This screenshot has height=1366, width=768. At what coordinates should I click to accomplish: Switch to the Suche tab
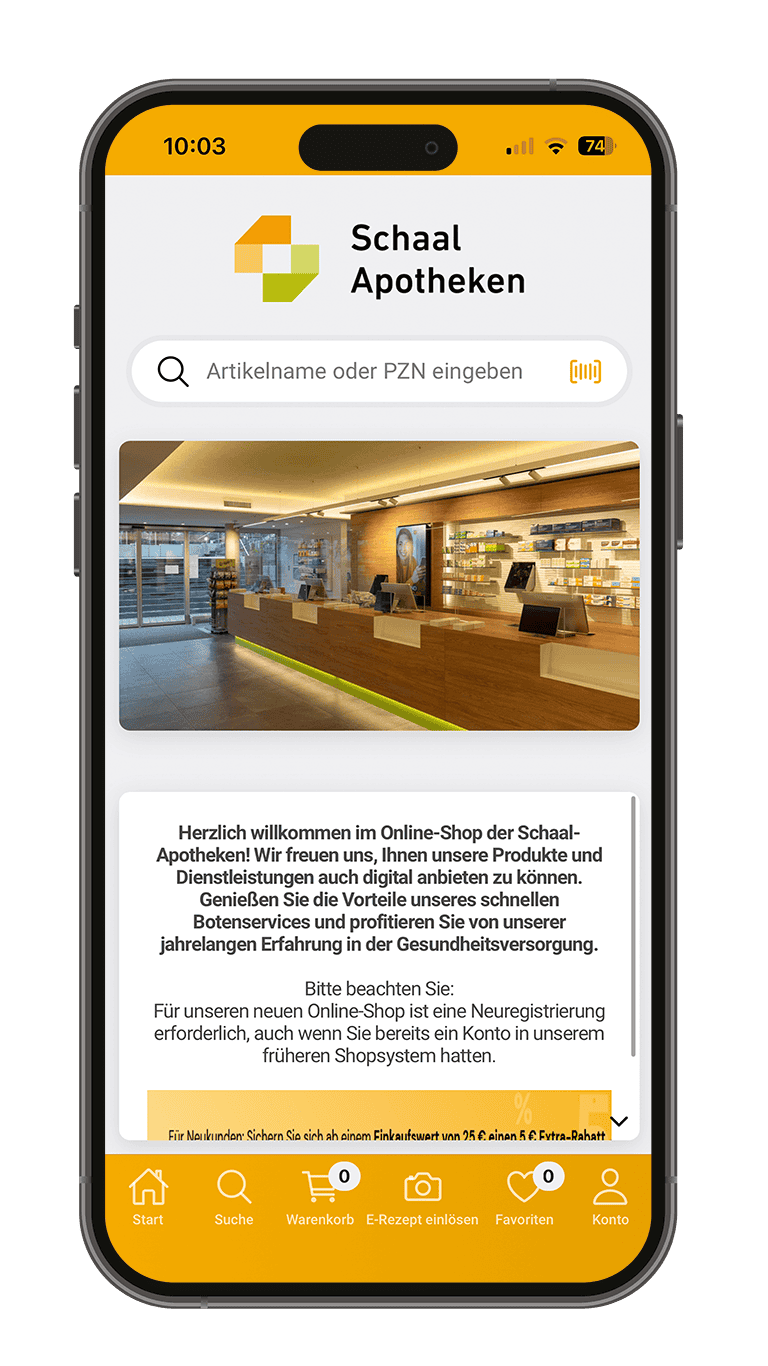pos(234,1197)
